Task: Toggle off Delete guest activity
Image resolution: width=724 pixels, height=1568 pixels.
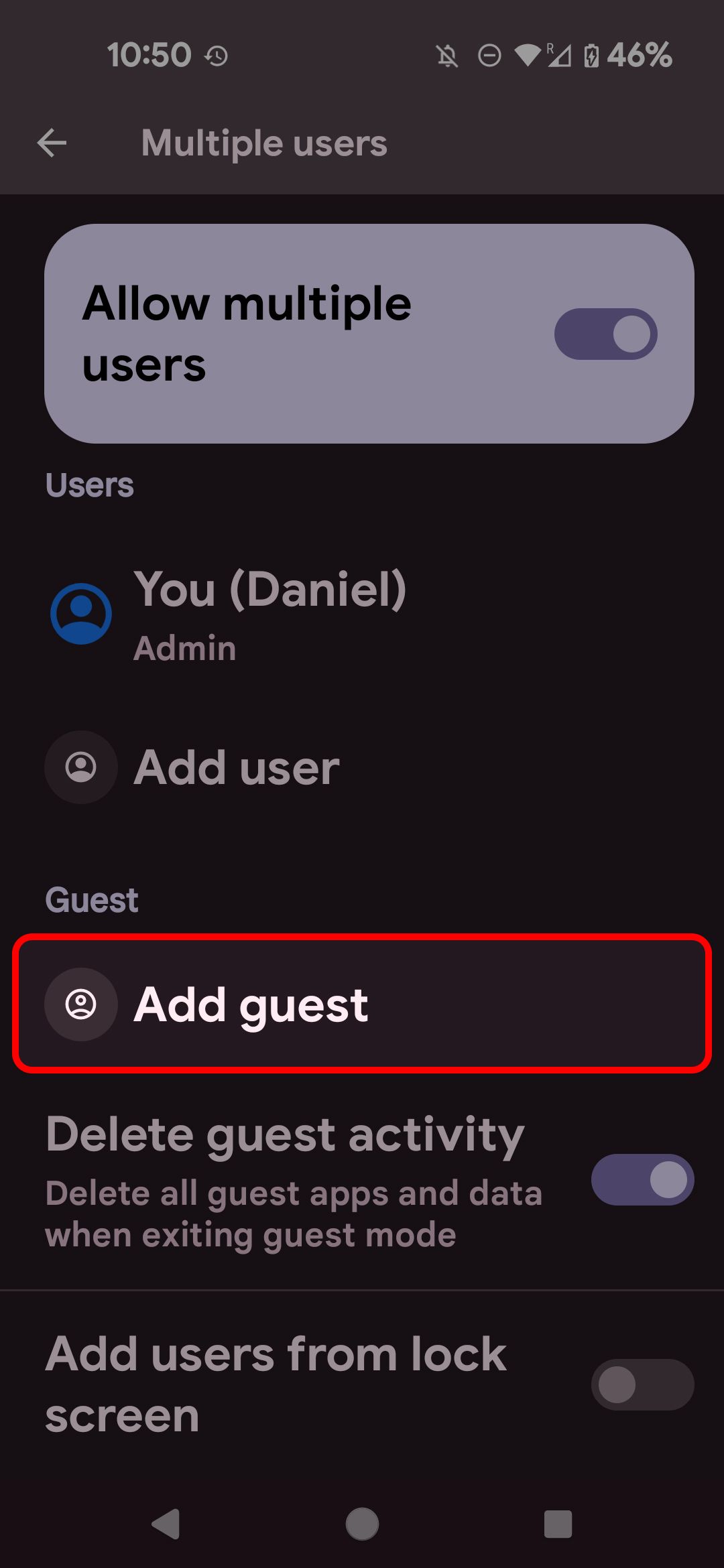Action: click(x=641, y=1179)
